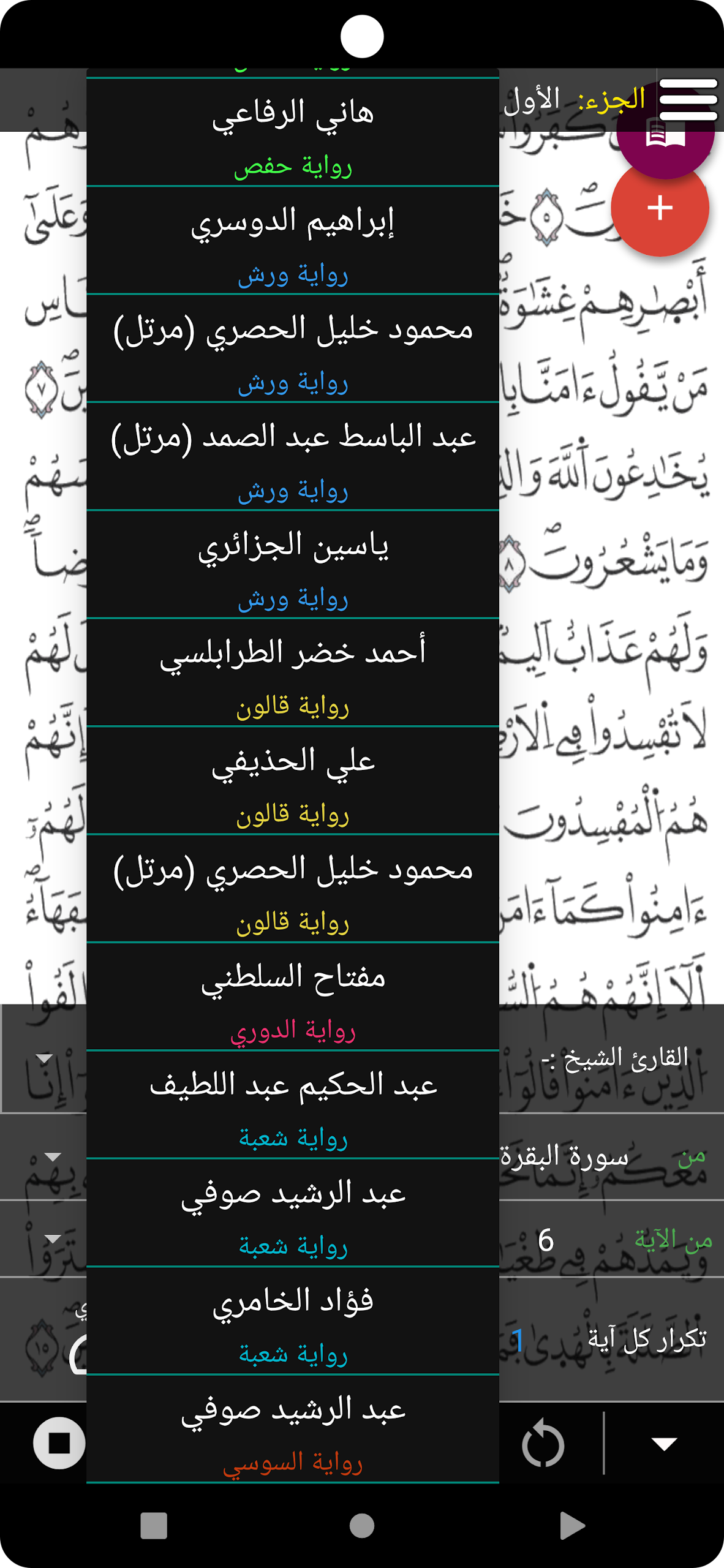Screen dimensions: 724x1568
Task: Choose مفتاح السلطني with رواية الدوري
Action: coord(294,995)
